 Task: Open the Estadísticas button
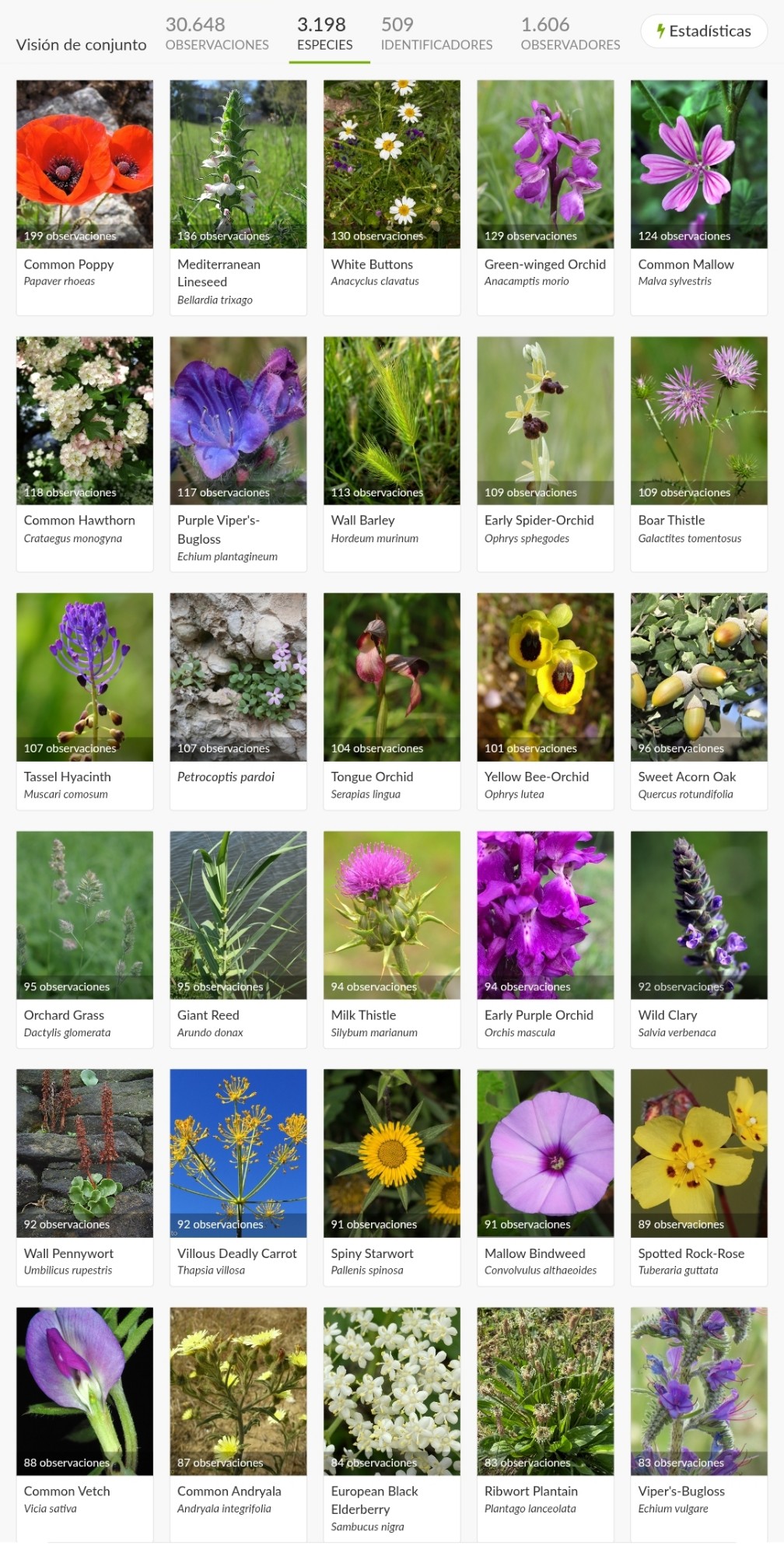tap(703, 31)
